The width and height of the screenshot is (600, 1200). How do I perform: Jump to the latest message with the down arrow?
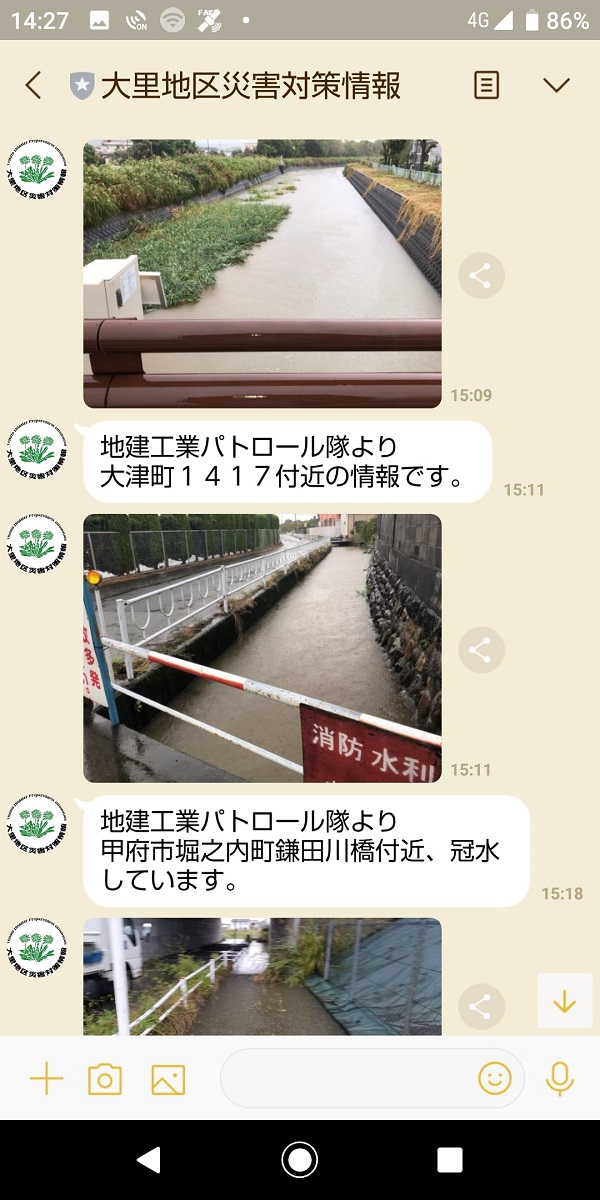pyautogui.click(x=565, y=1001)
